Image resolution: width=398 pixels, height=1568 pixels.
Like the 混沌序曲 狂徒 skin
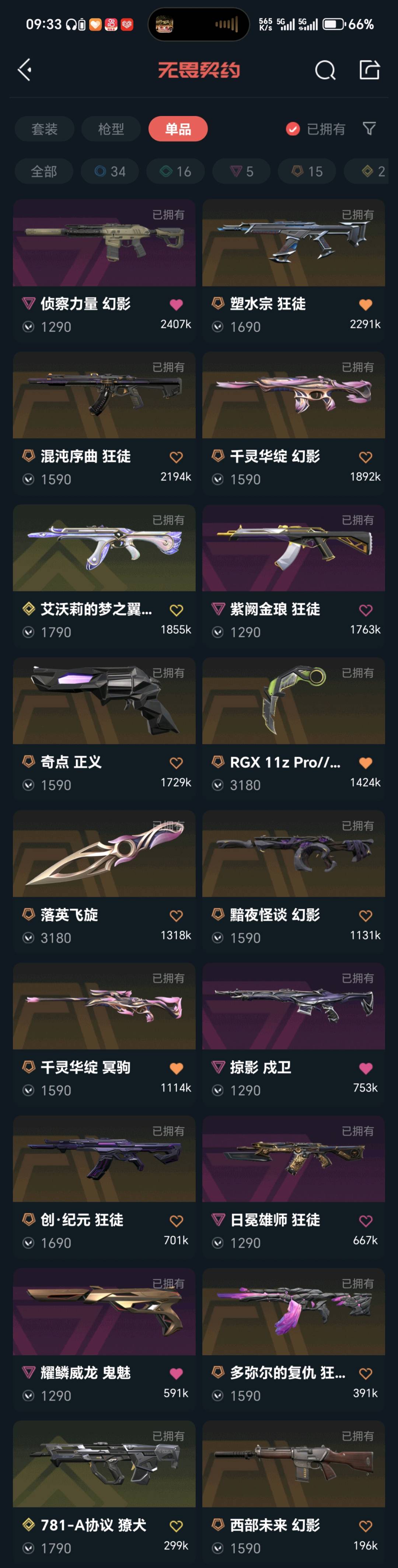pos(177,457)
